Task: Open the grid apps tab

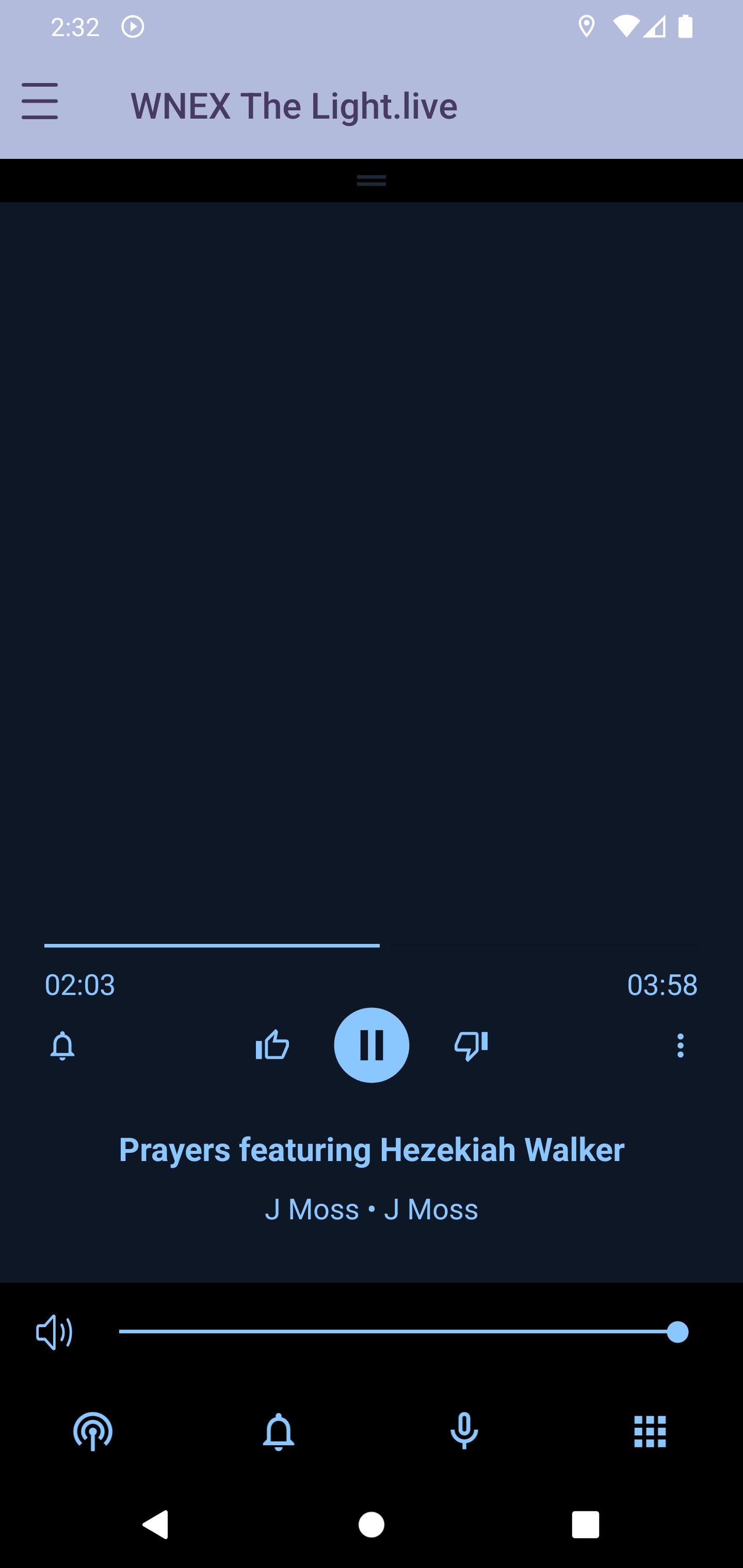Action: point(650,1431)
